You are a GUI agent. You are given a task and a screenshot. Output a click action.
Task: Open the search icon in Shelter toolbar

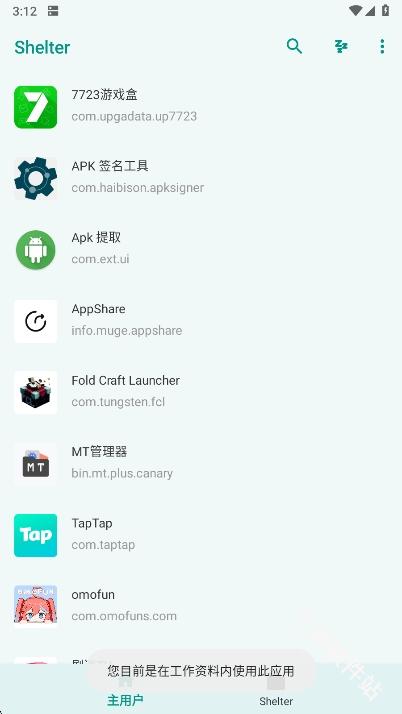click(294, 46)
